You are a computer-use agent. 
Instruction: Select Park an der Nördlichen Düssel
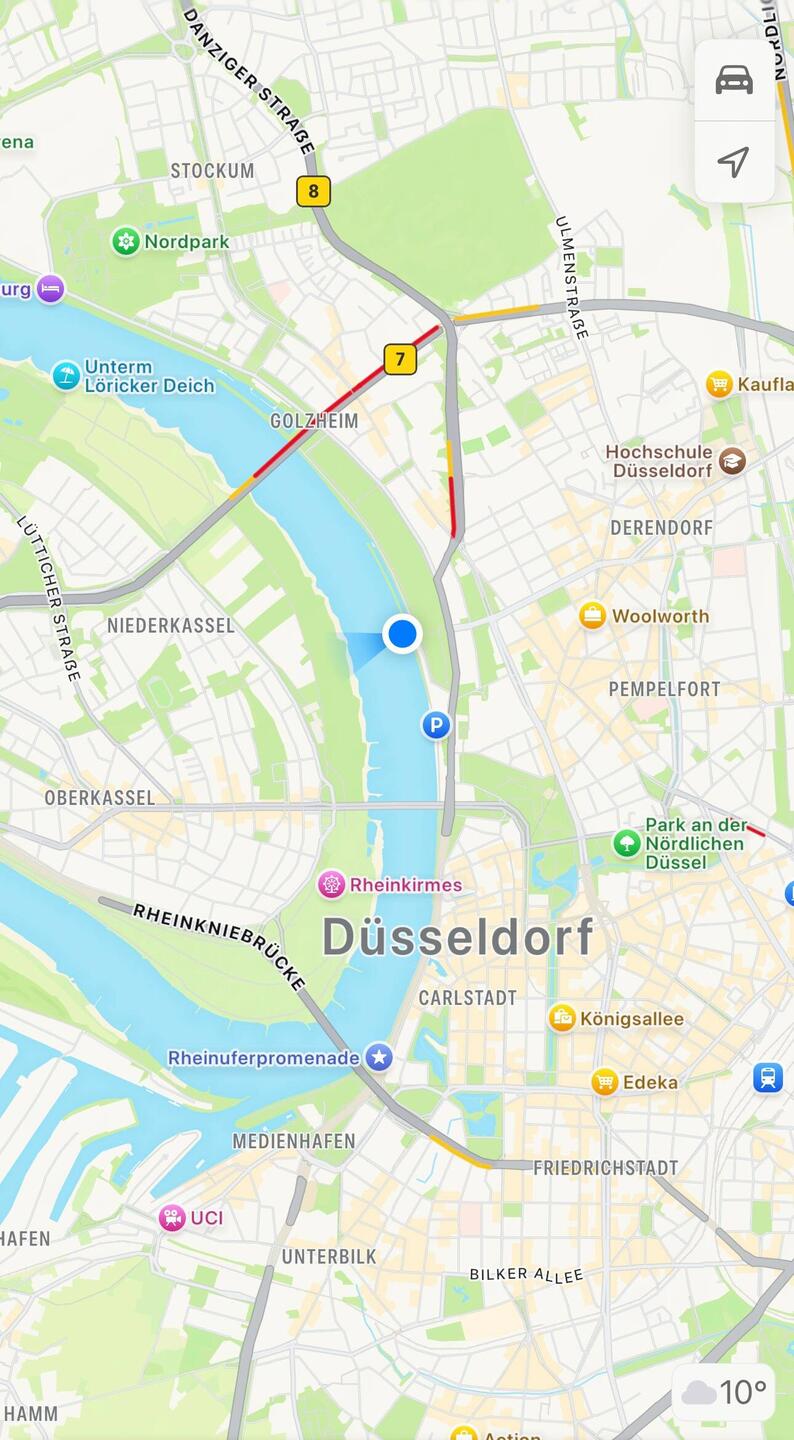tap(627, 843)
